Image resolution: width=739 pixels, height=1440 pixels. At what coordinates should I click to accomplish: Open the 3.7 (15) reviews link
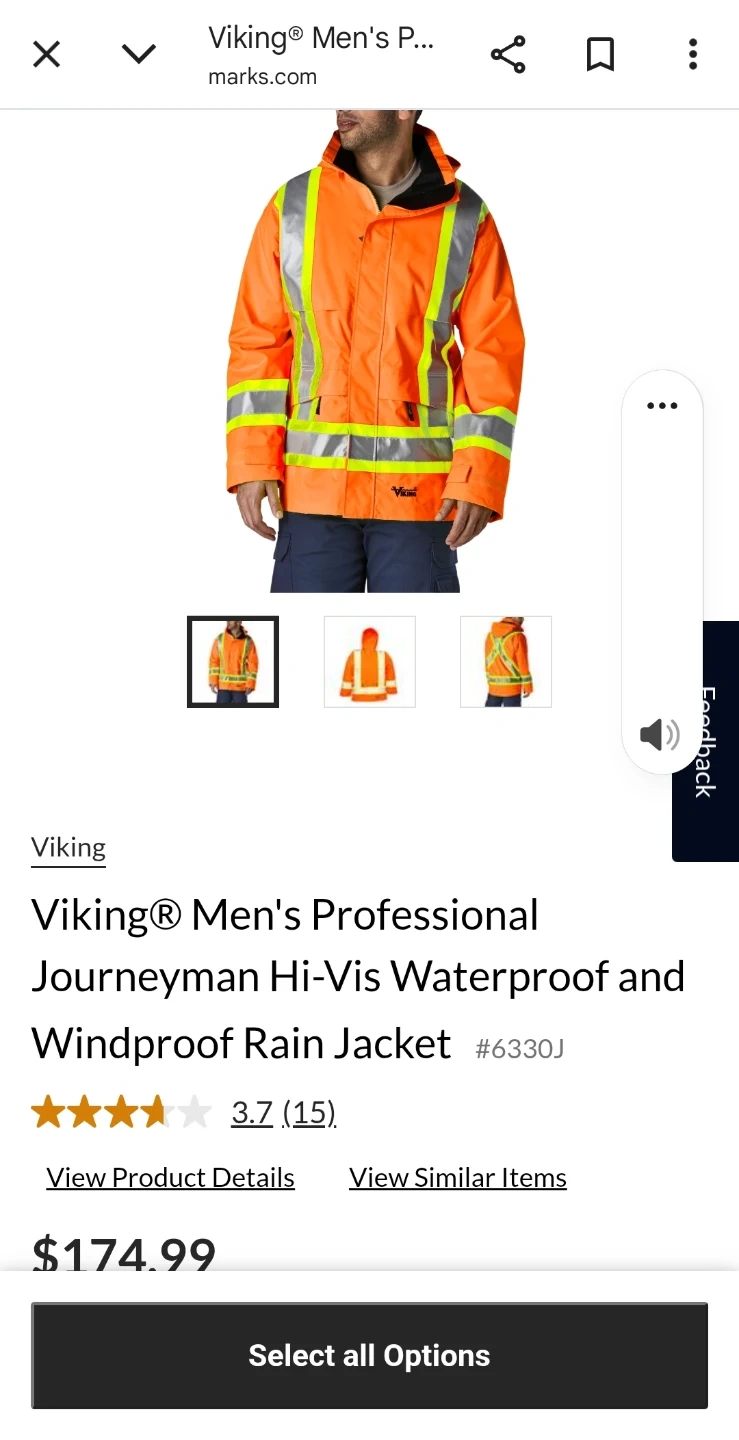pos(283,1113)
